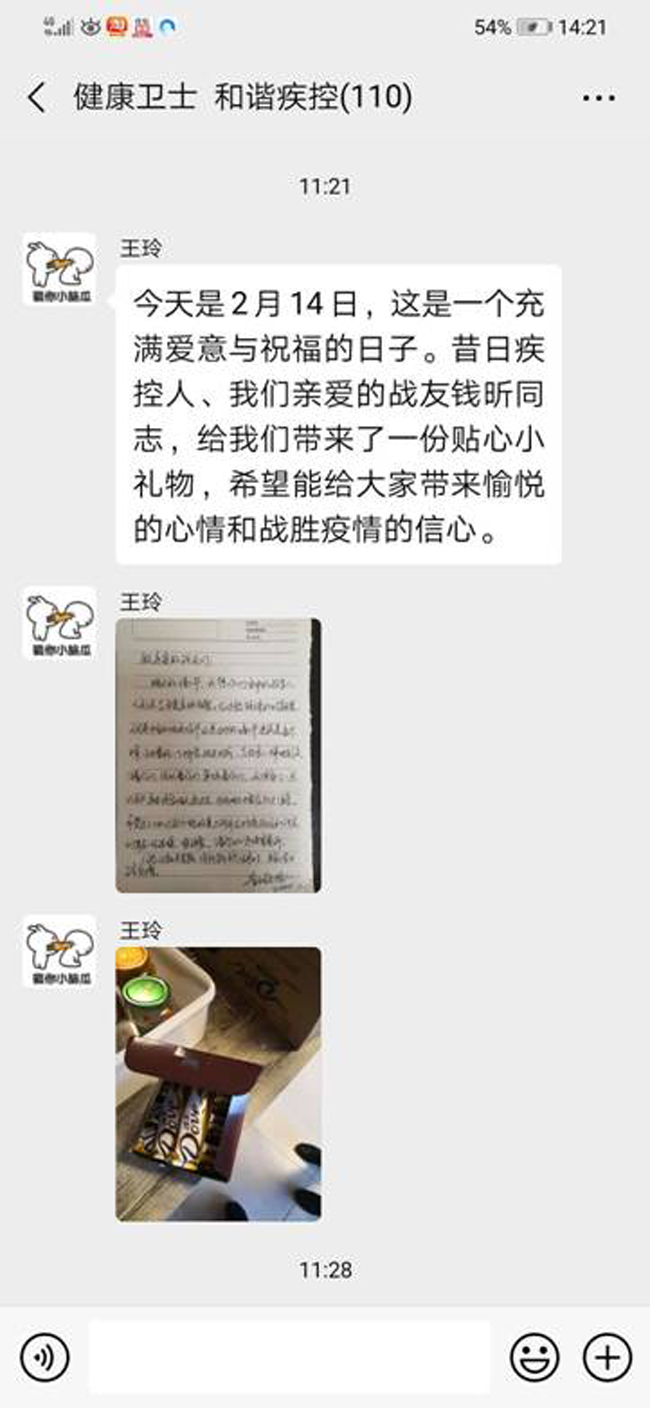Open 王玲's avatar beside the letter photo
The width and height of the screenshot is (650, 1408).
point(60,623)
